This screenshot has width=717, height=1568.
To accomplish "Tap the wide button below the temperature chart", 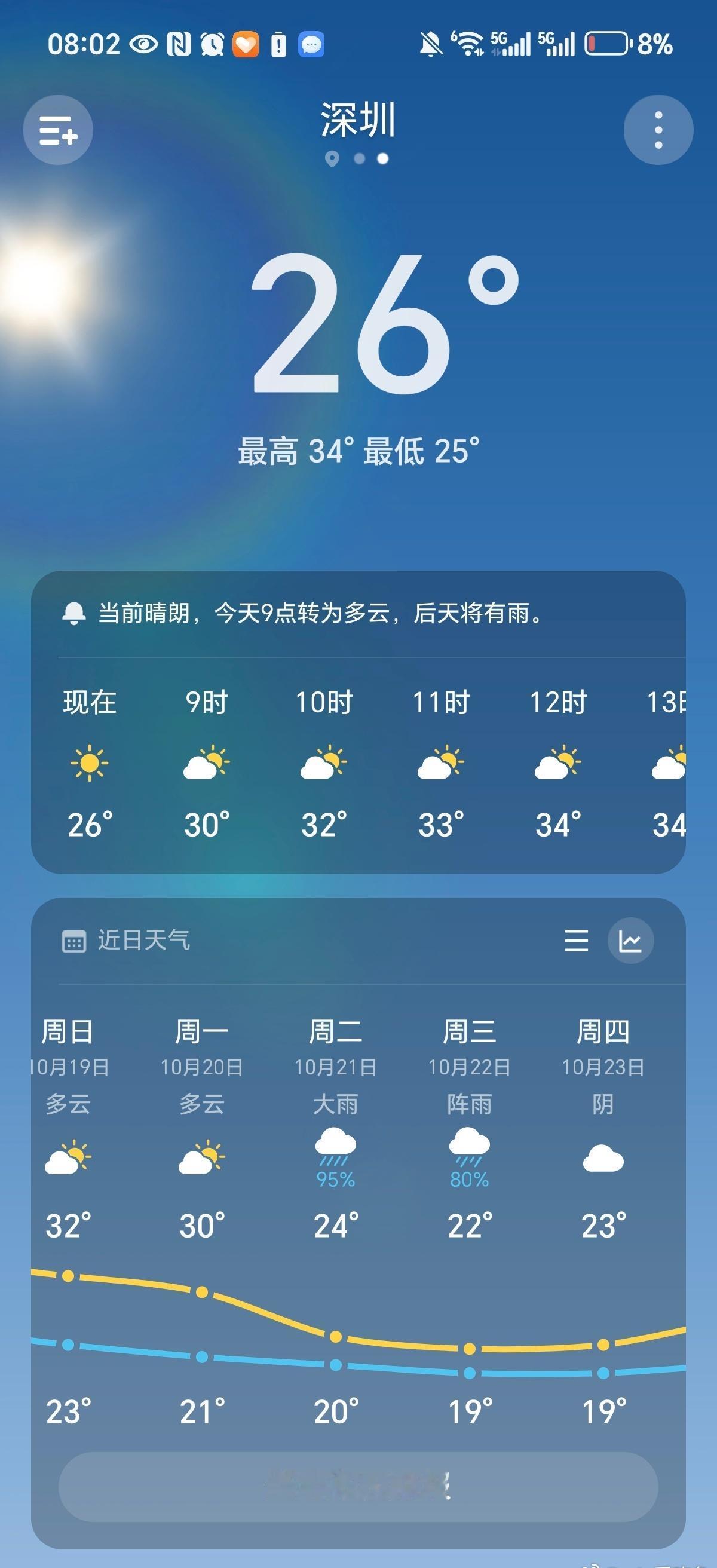I will coord(358,1486).
